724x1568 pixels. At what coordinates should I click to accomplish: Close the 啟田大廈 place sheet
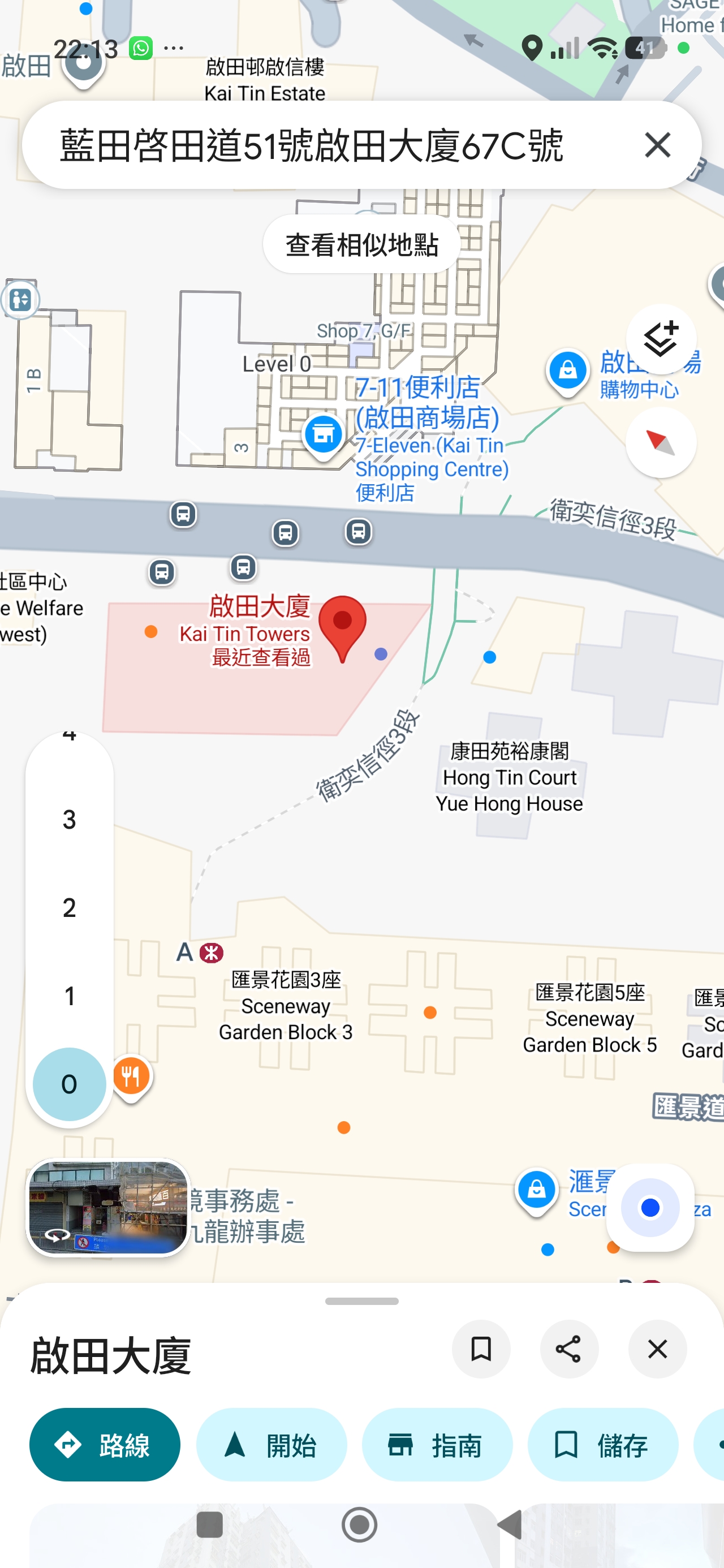(657, 1349)
